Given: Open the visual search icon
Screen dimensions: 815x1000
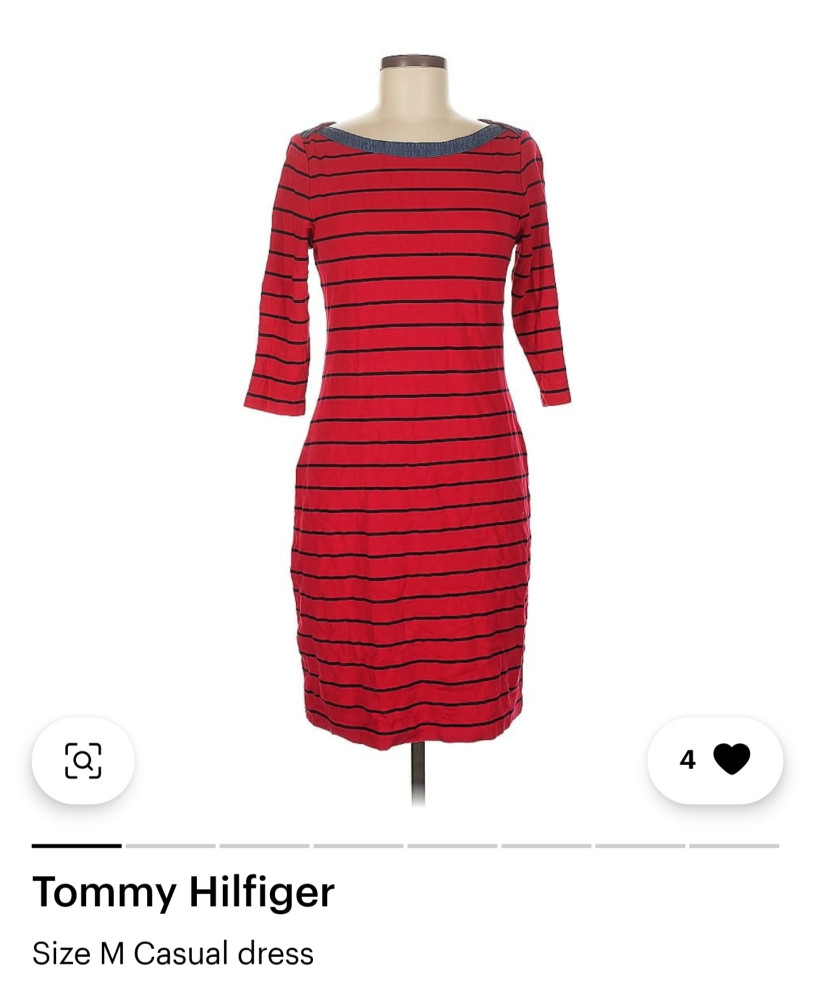Looking at the screenshot, I should pyautogui.click(x=83, y=761).
